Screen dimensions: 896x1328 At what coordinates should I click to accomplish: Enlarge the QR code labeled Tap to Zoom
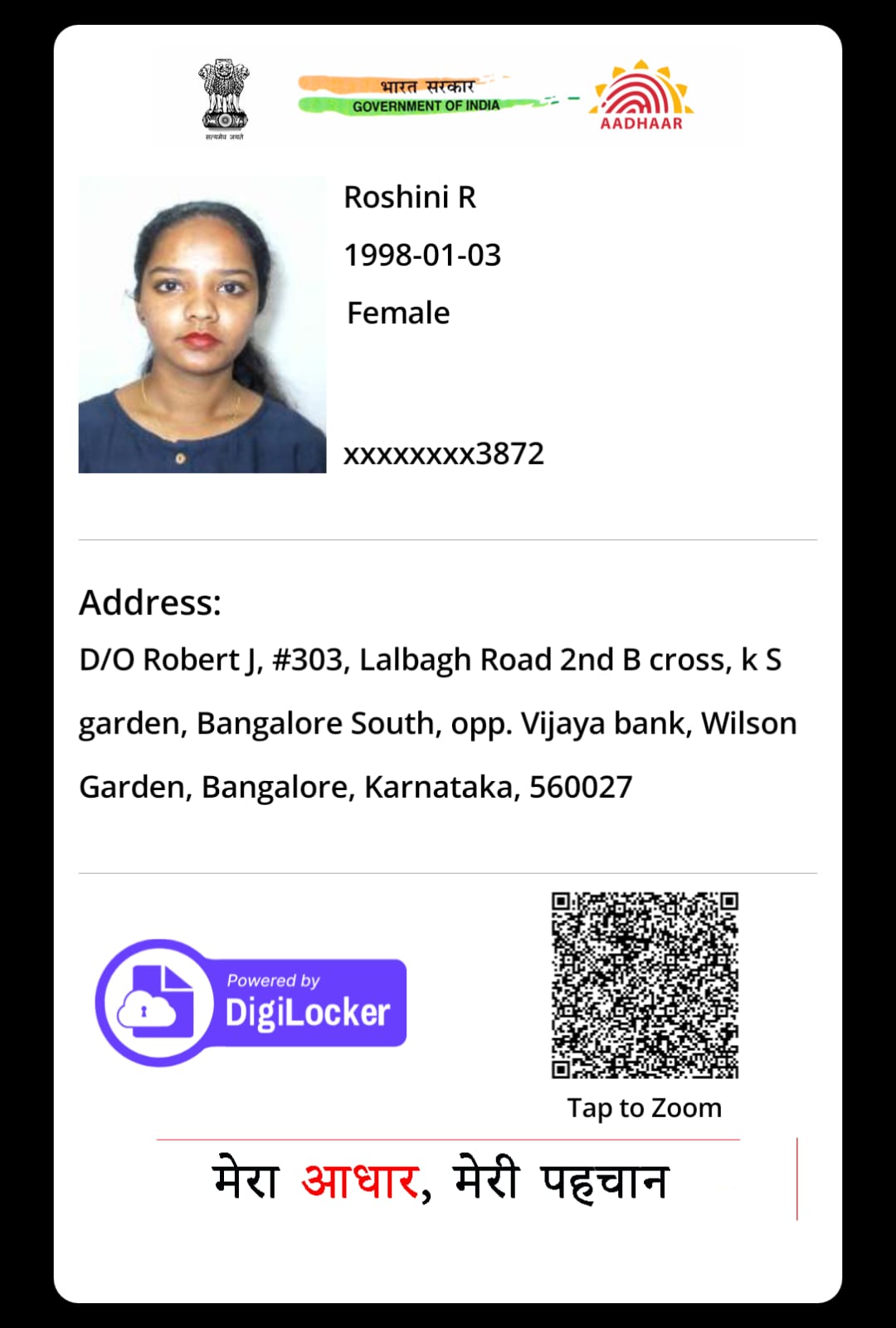point(645,985)
